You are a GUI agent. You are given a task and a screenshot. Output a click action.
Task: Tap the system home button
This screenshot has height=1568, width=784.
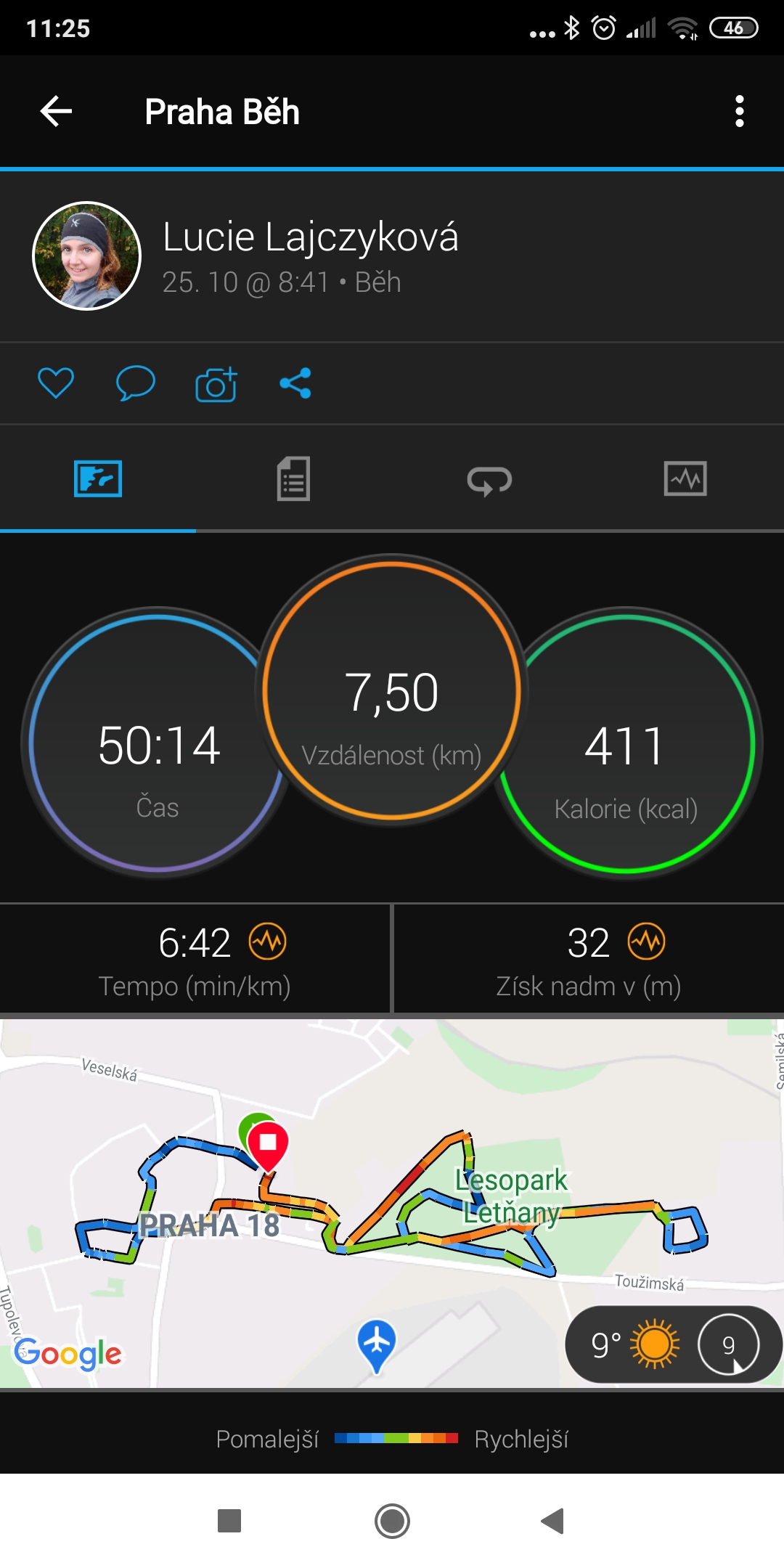click(x=392, y=1521)
